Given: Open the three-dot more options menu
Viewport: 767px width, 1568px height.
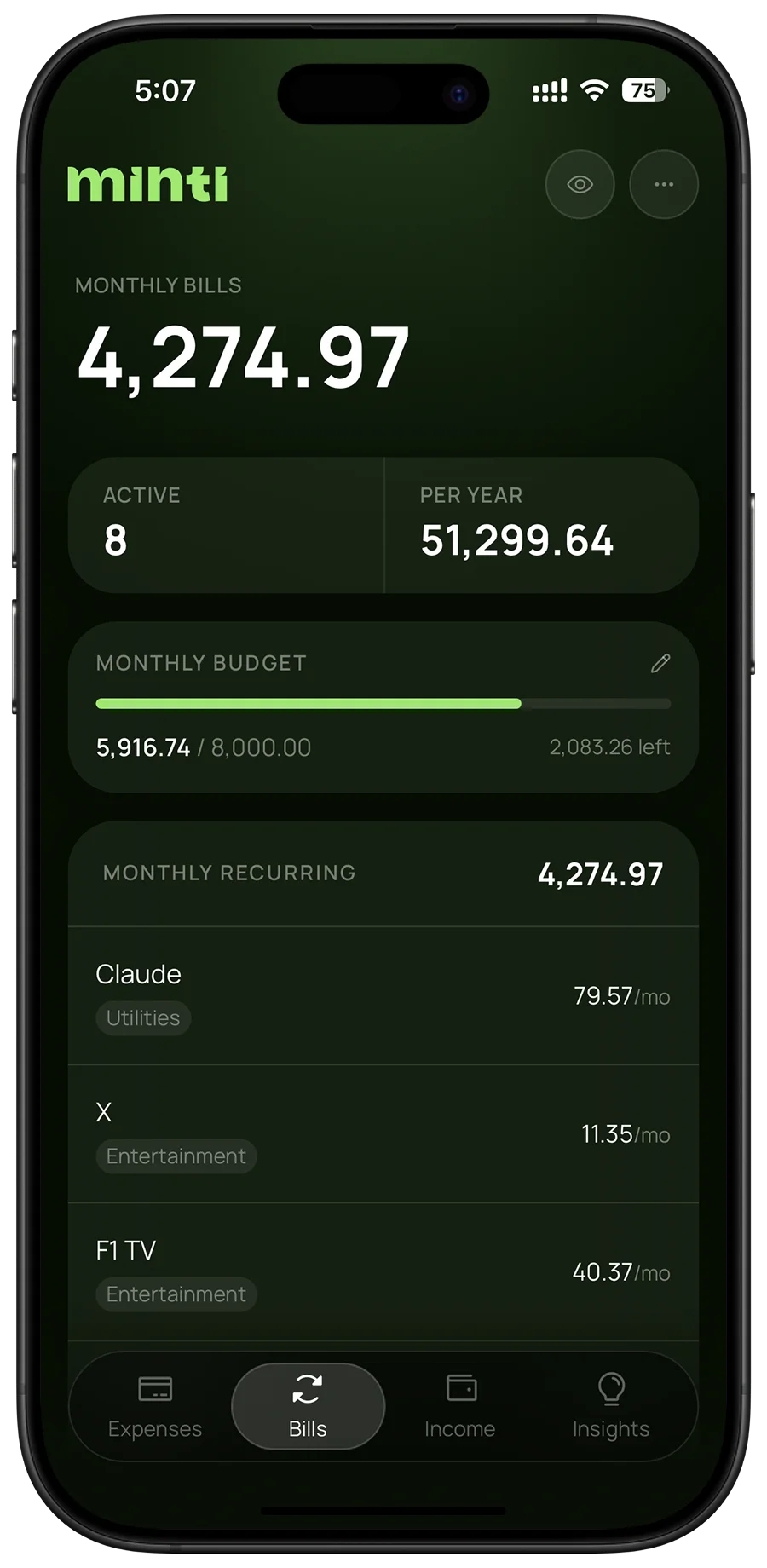Looking at the screenshot, I should 664,184.
